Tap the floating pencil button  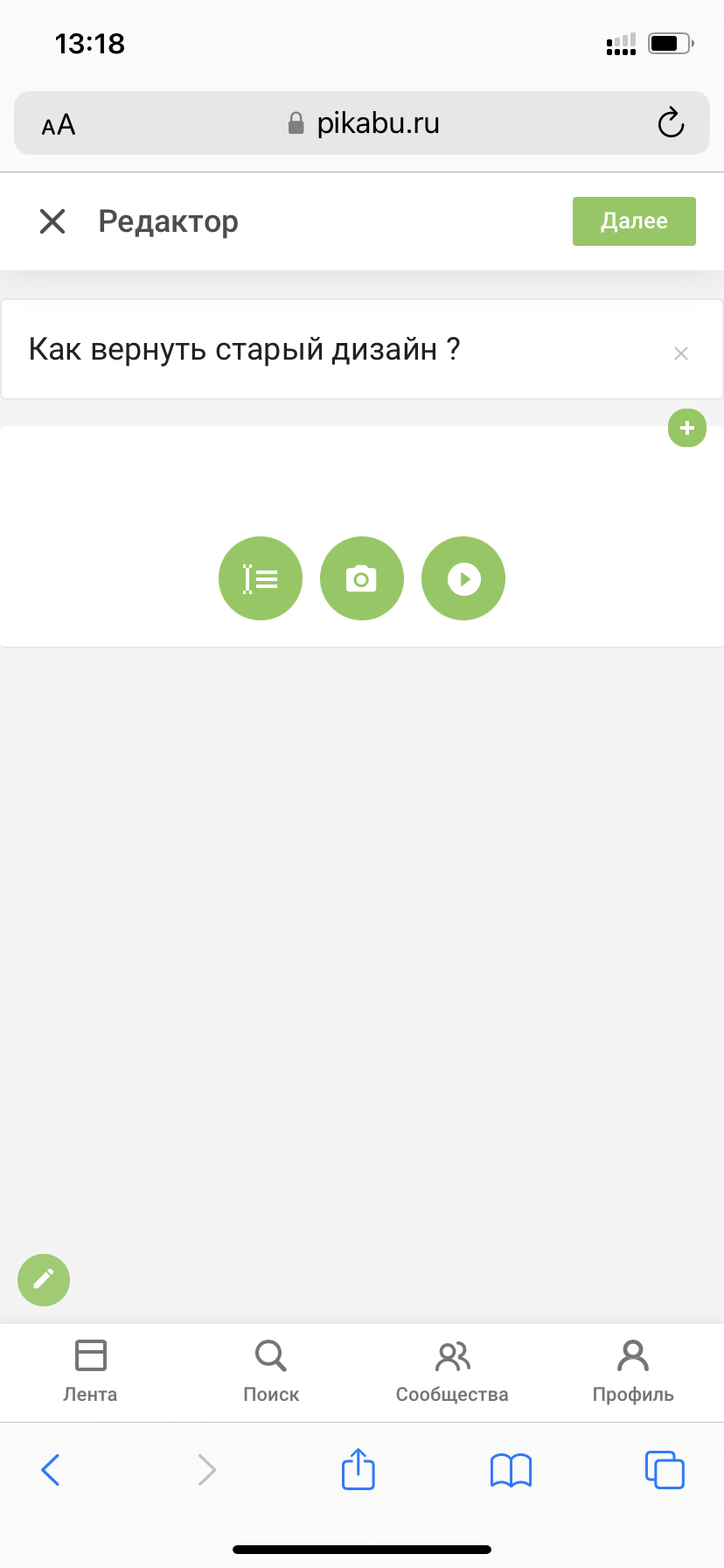[44, 1280]
